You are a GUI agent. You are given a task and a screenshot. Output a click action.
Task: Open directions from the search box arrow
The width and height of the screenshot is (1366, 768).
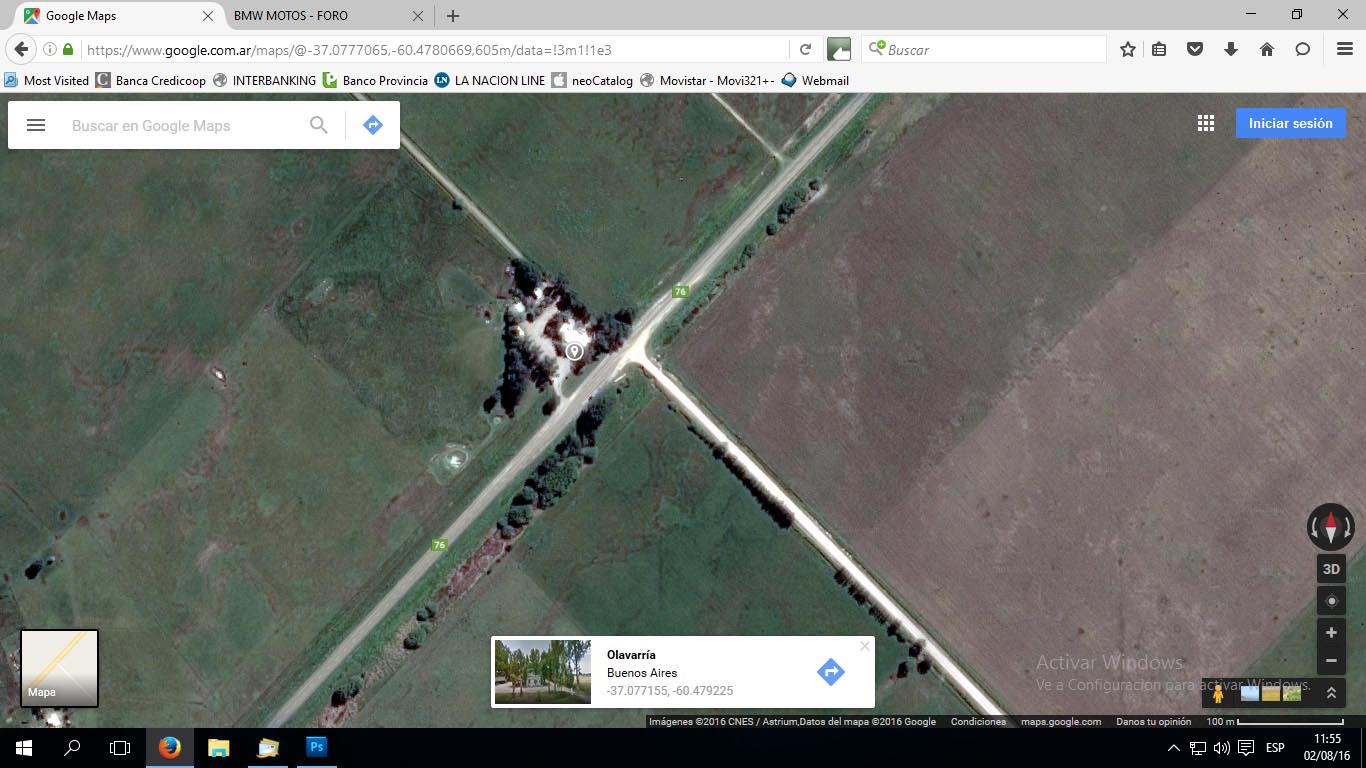click(x=373, y=125)
